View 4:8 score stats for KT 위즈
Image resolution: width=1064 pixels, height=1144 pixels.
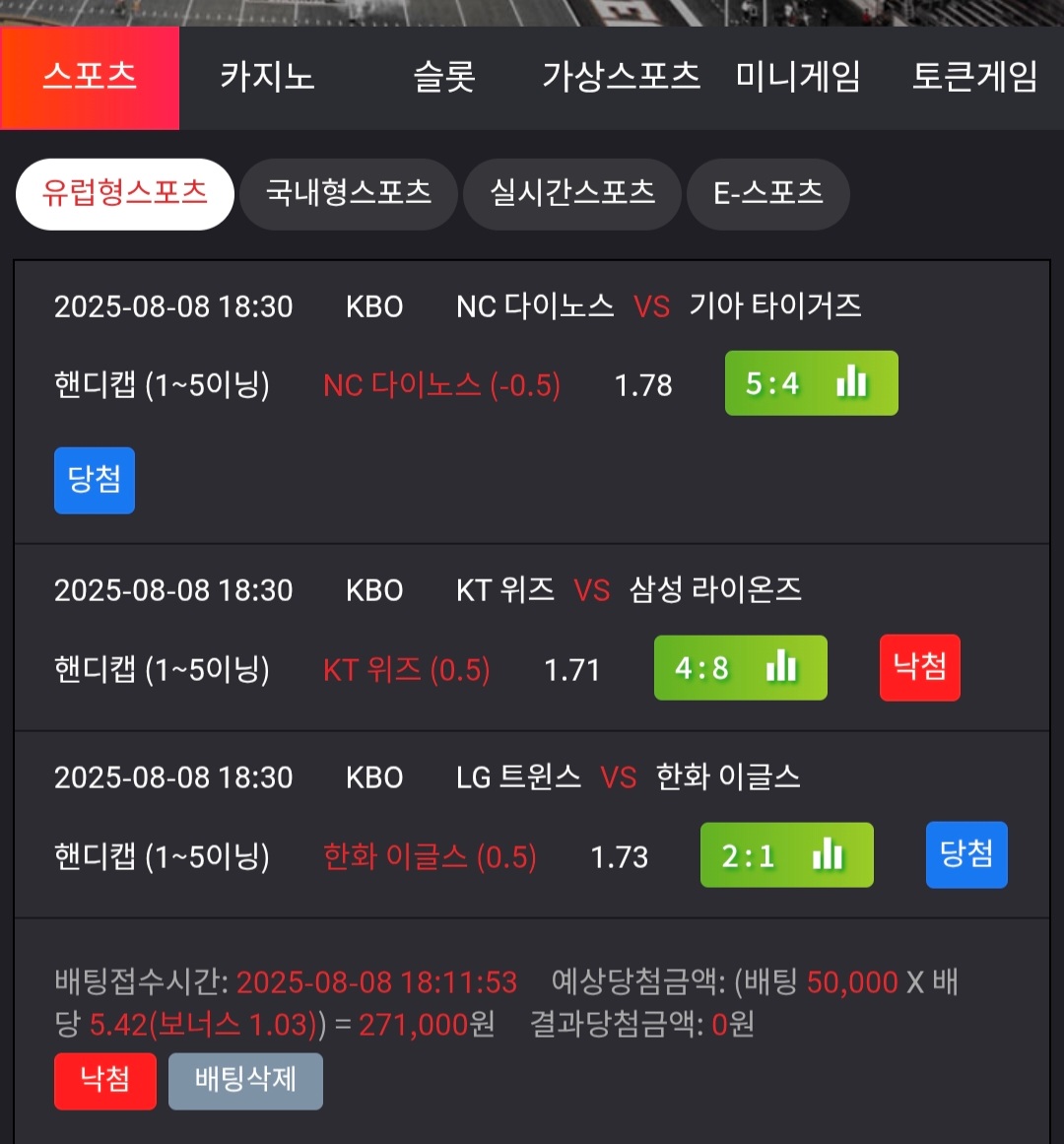click(x=740, y=668)
